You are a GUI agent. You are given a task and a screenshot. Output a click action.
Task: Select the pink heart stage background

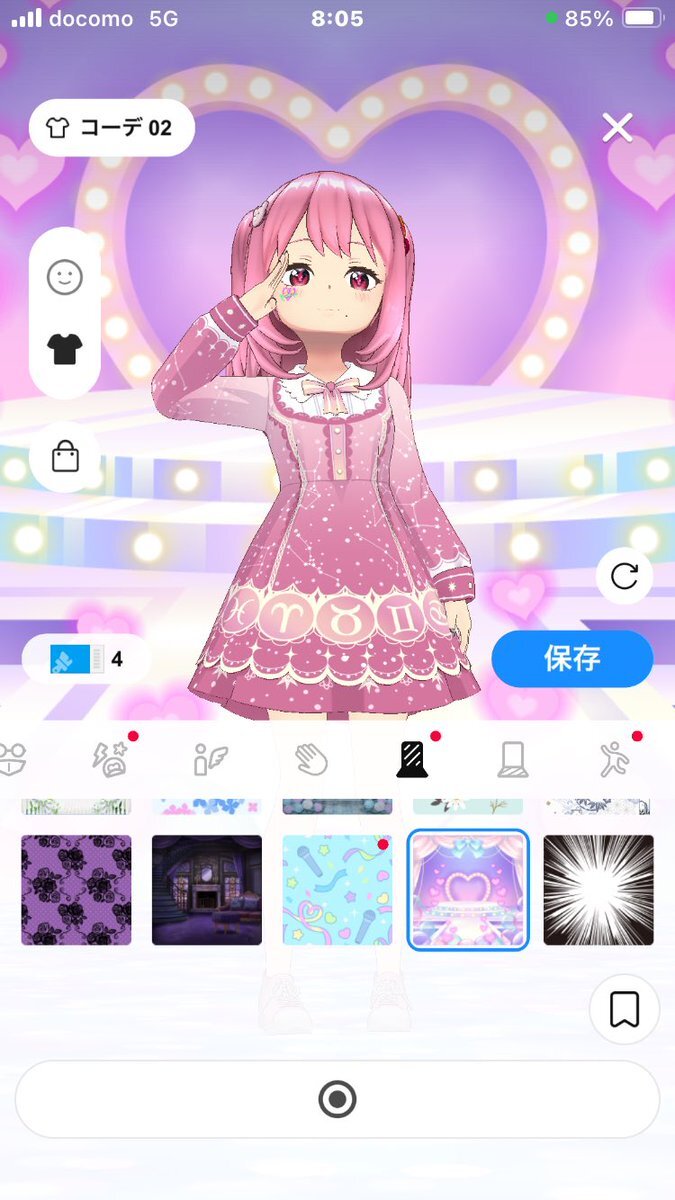click(x=468, y=890)
